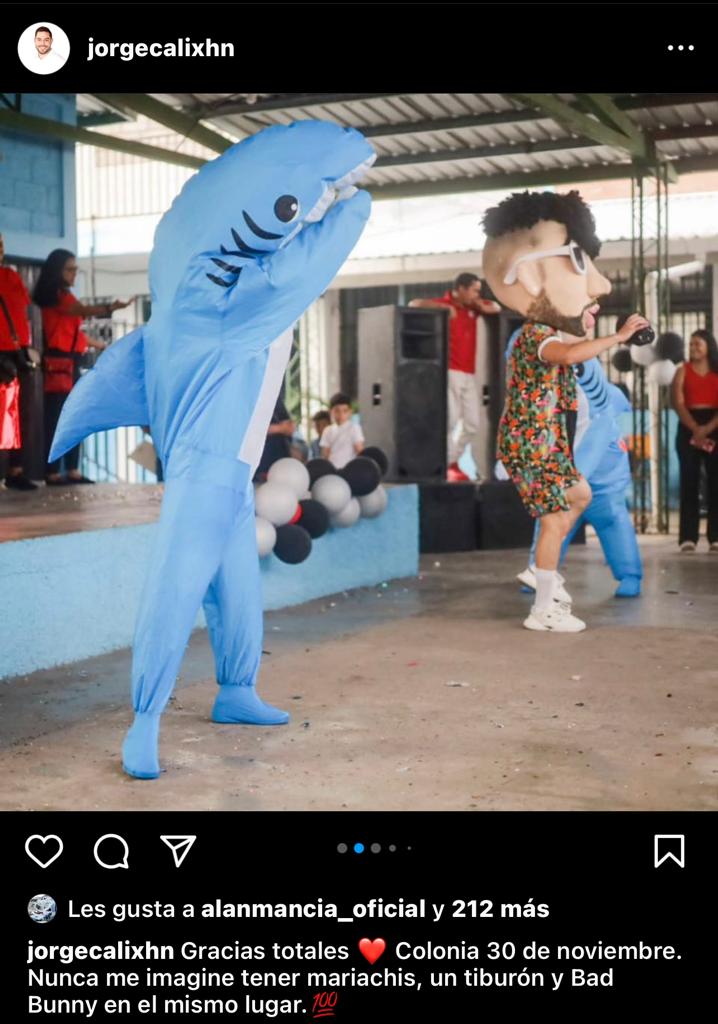Open alanmancia_oficial's profile from likes

[313, 909]
